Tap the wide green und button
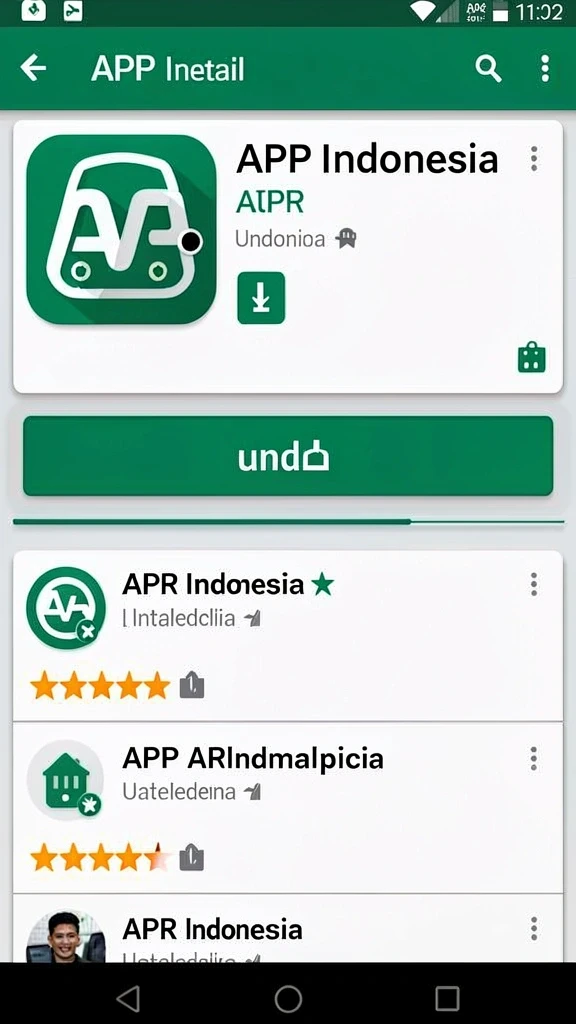 pyautogui.click(x=288, y=456)
